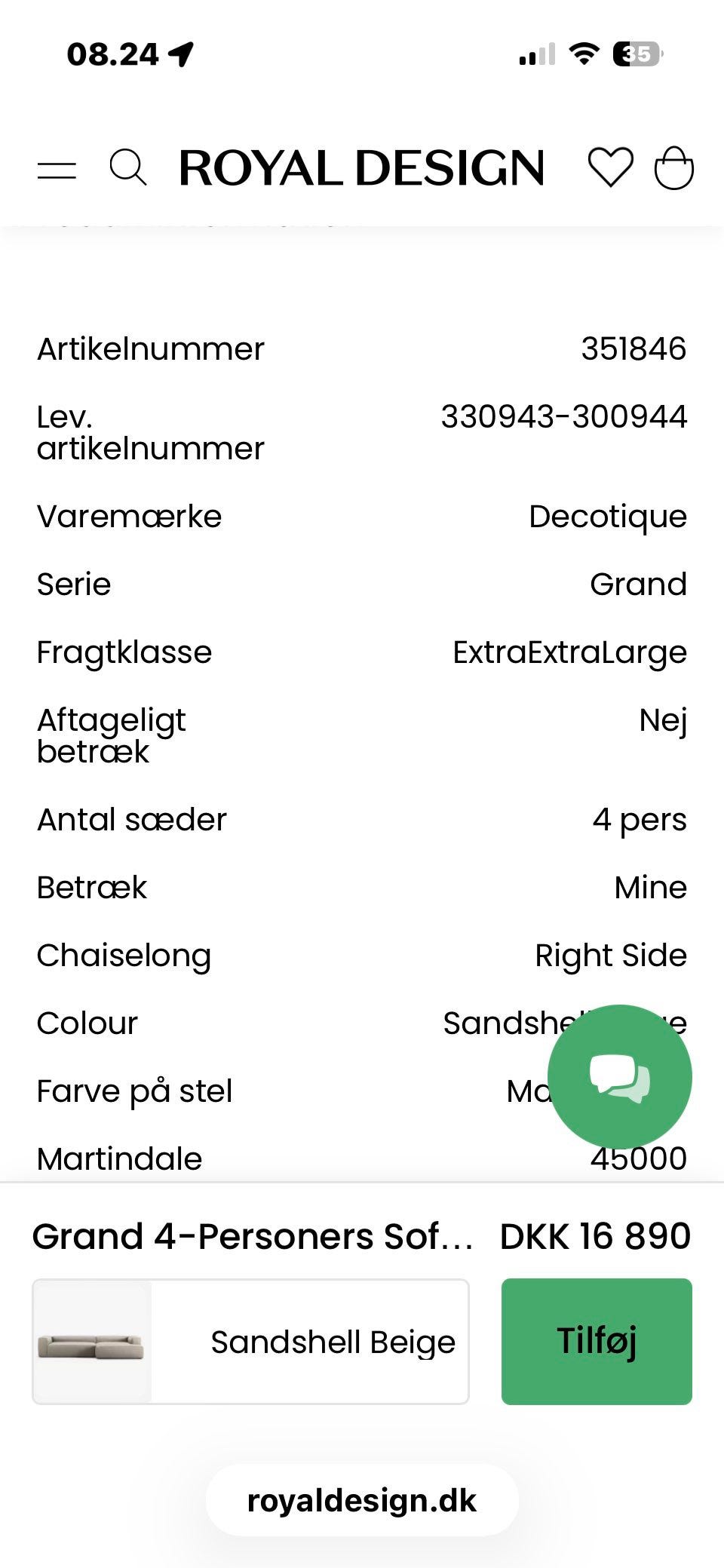Tap the sofa thumbnail image
The image size is (724, 1568).
(90, 1342)
